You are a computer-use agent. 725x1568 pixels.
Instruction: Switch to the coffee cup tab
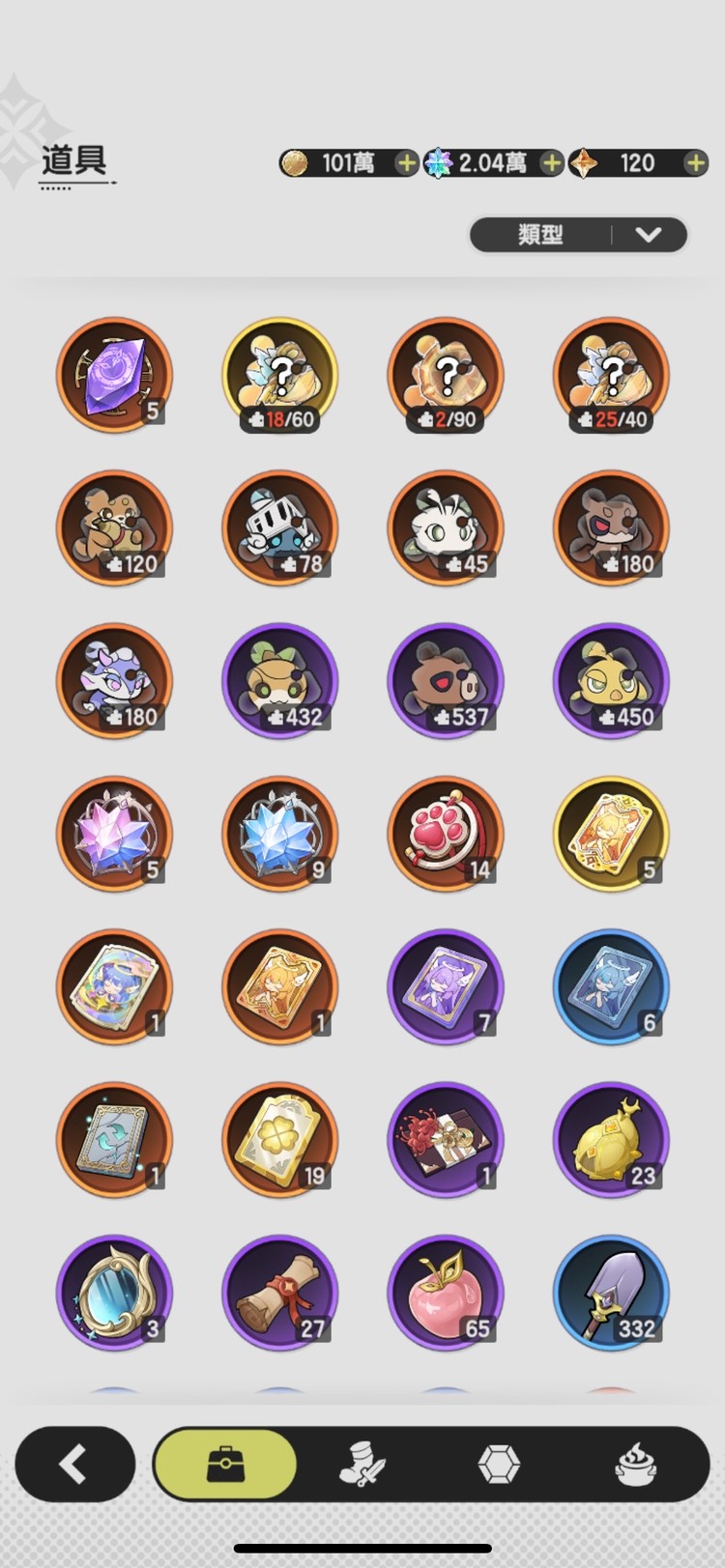point(636,1464)
